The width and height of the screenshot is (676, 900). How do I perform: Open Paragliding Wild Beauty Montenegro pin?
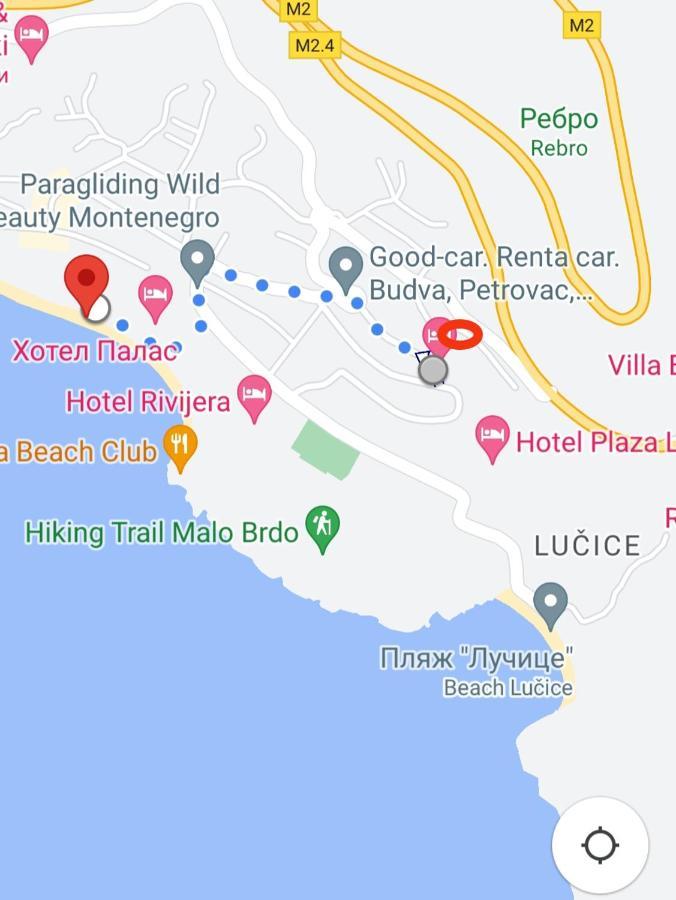point(197,262)
